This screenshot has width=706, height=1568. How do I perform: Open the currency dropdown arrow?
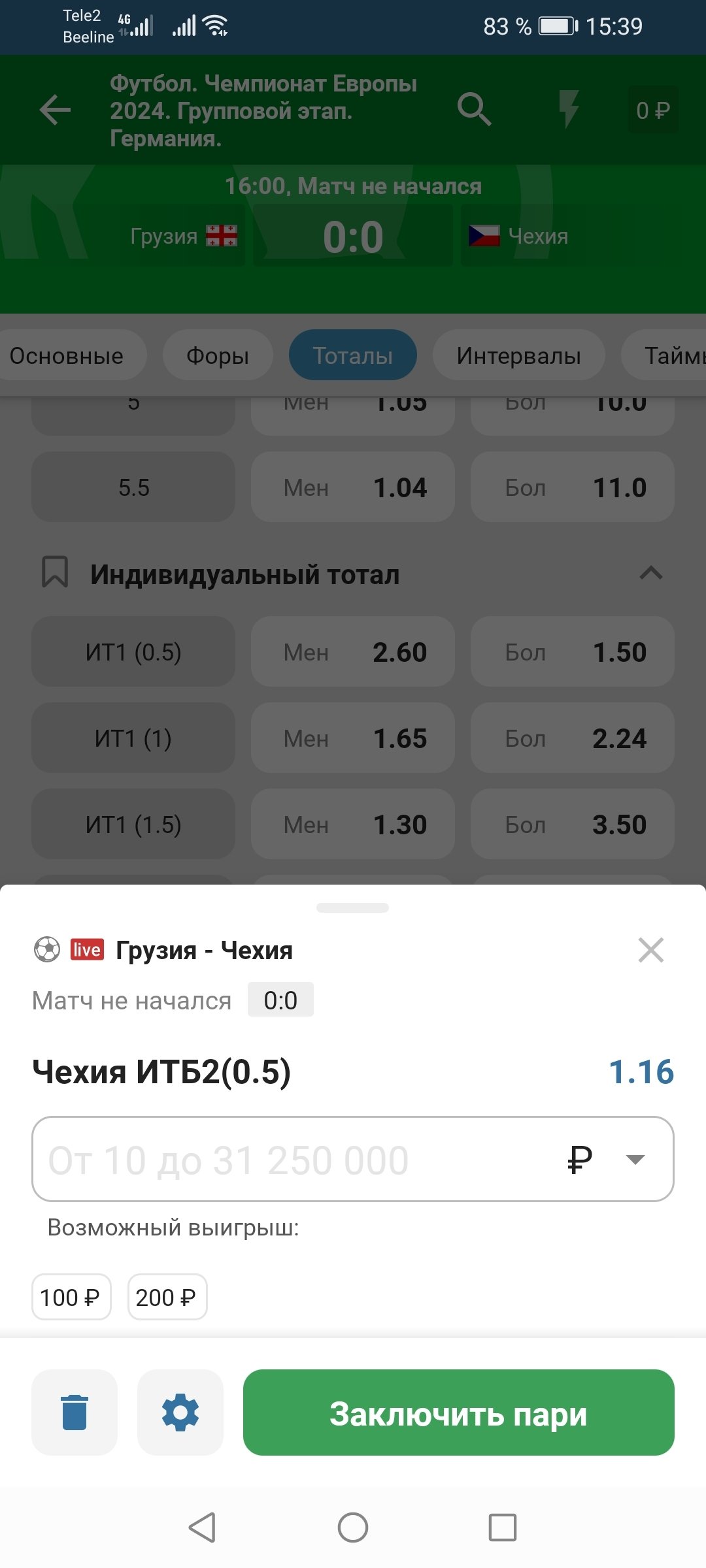coord(635,1159)
